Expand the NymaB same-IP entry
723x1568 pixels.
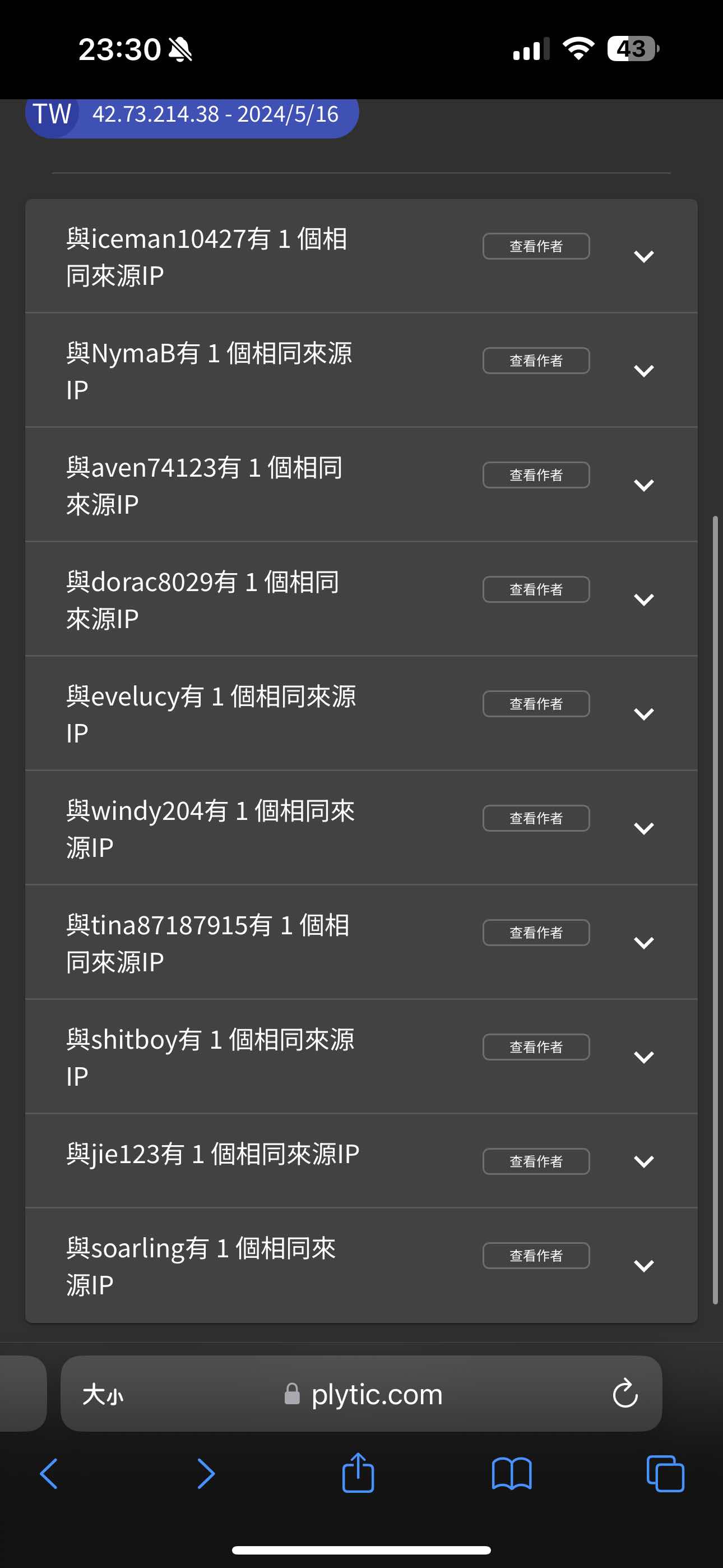coord(643,371)
